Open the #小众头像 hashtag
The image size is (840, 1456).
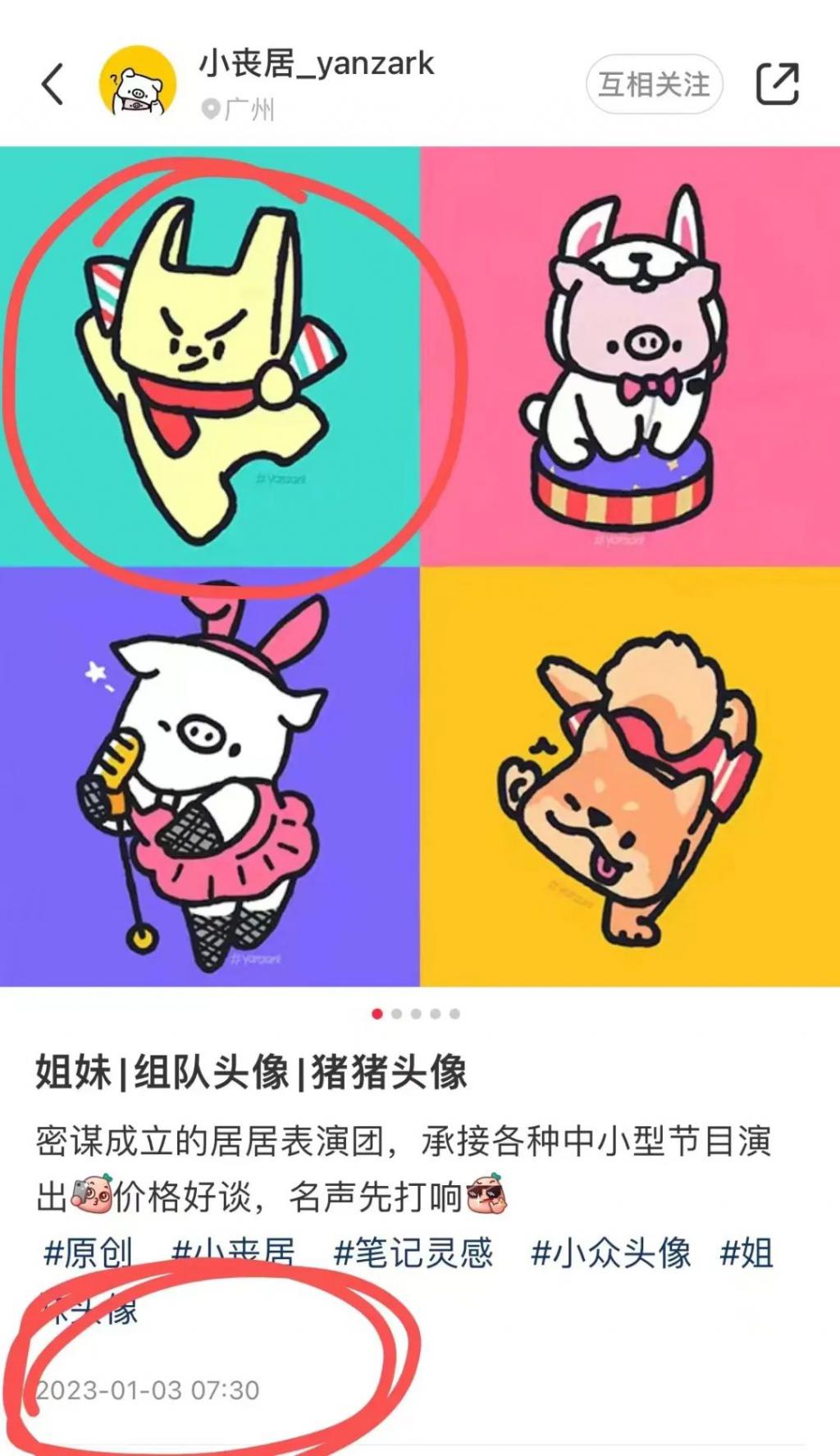(610, 1253)
